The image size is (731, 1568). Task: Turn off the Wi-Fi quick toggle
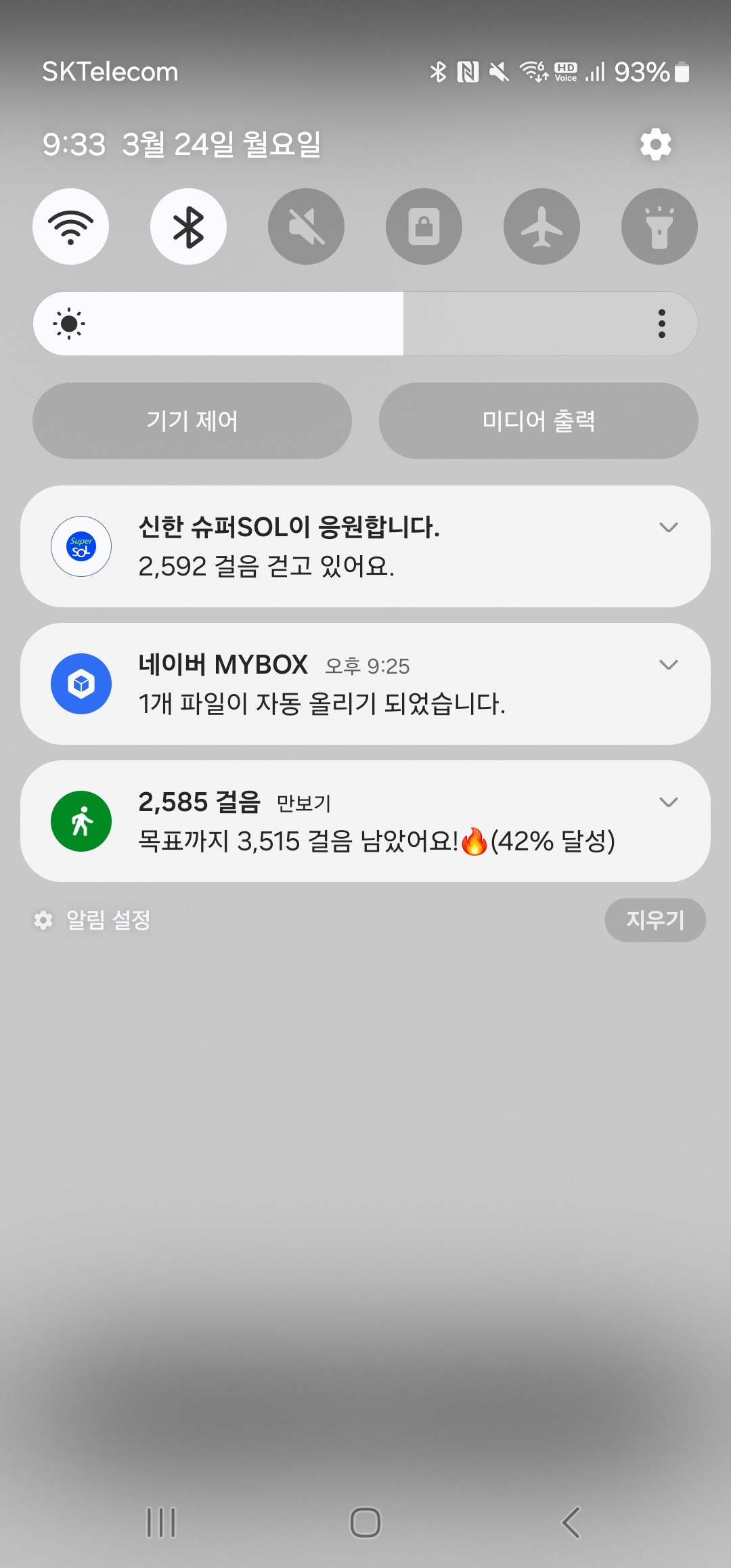(71, 227)
